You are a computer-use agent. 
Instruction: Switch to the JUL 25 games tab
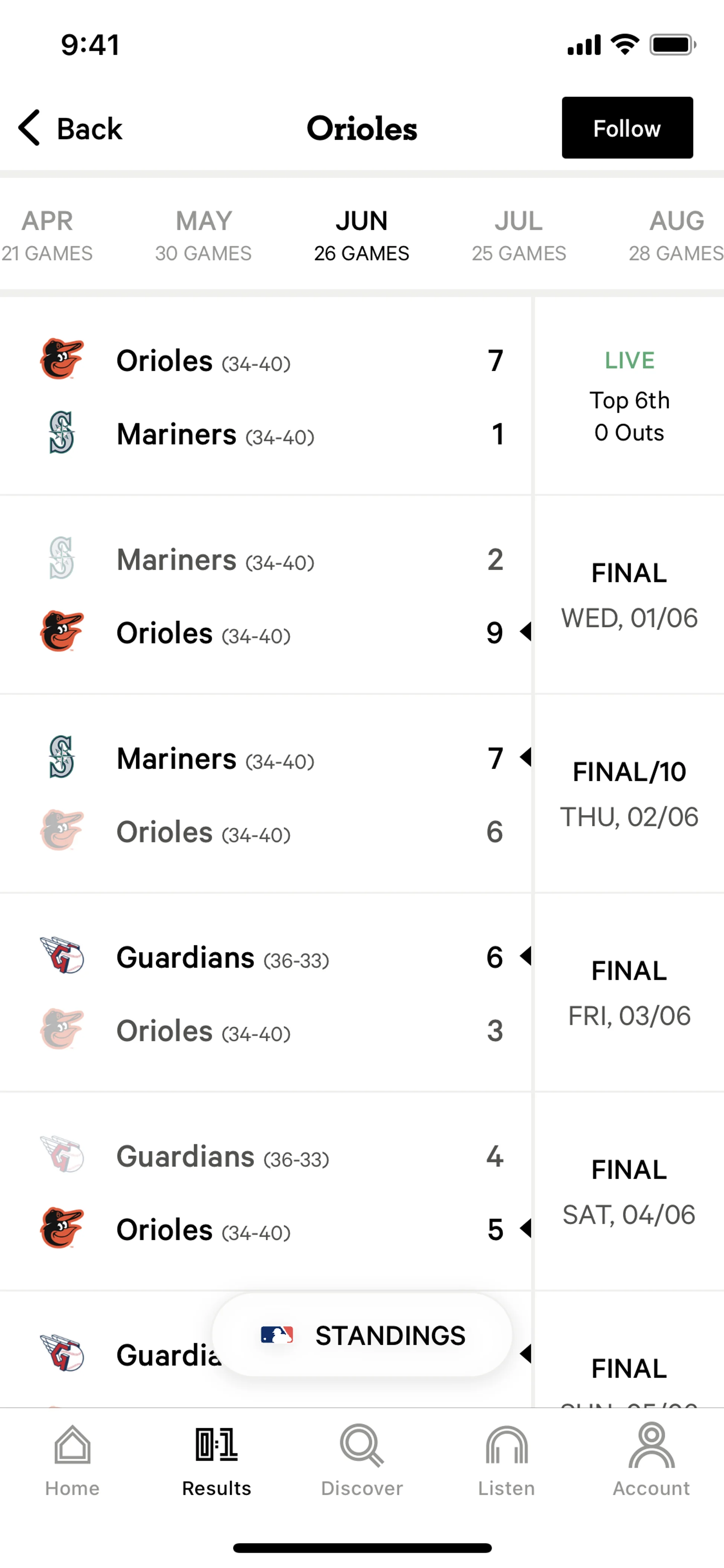tap(519, 235)
